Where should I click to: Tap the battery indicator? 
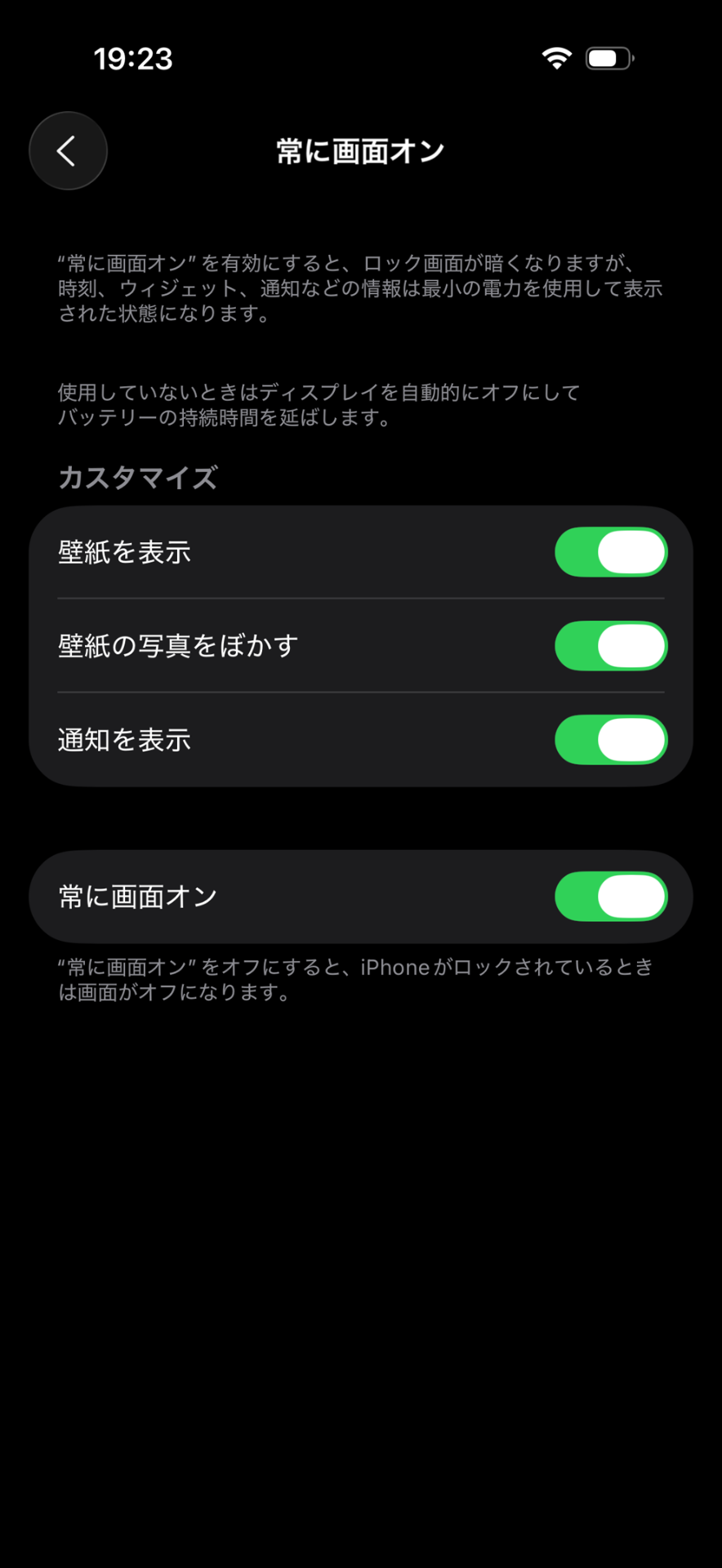[x=608, y=57]
